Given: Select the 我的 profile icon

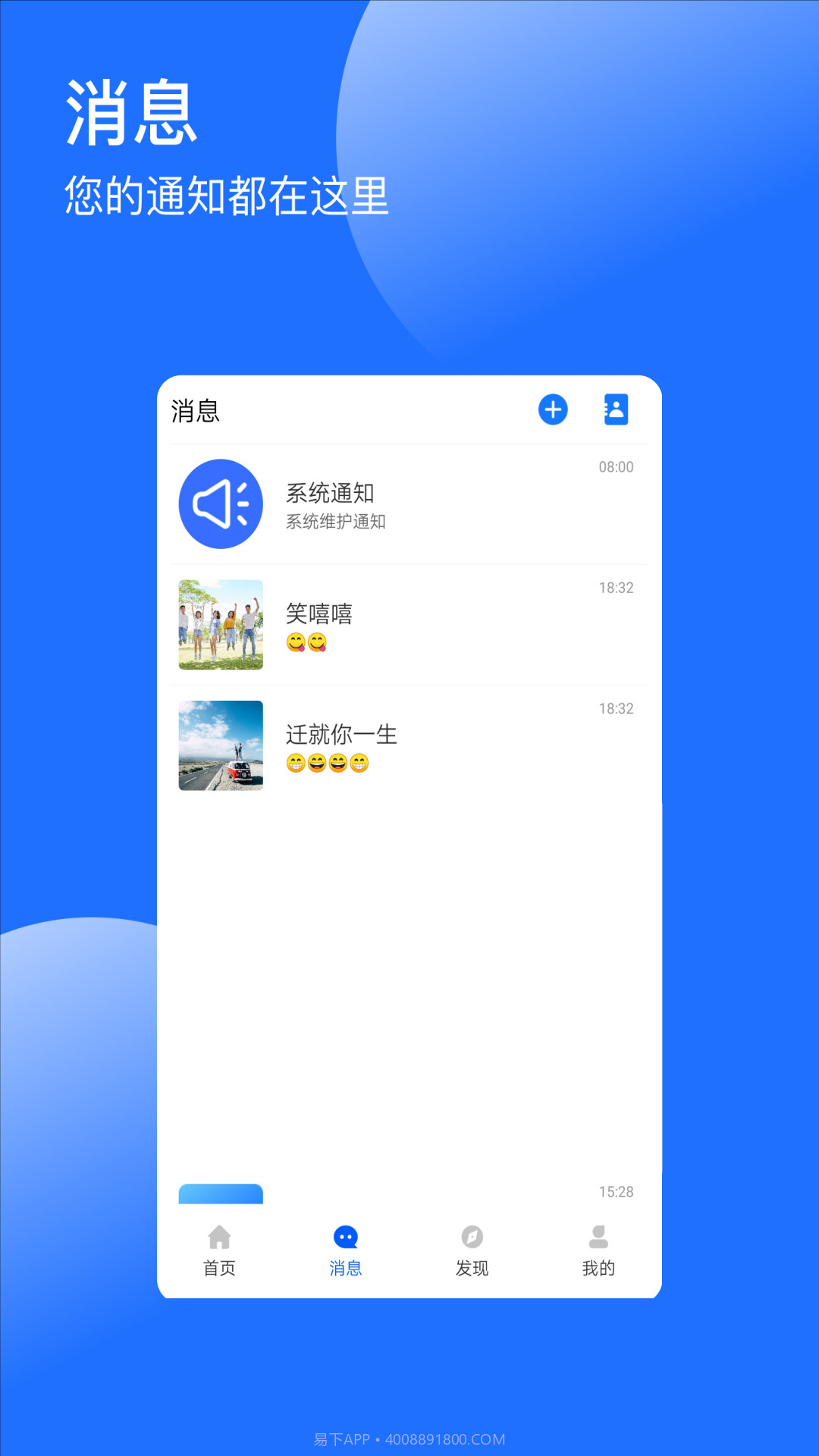Looking at the screenshot, I should pos(598,1235).
